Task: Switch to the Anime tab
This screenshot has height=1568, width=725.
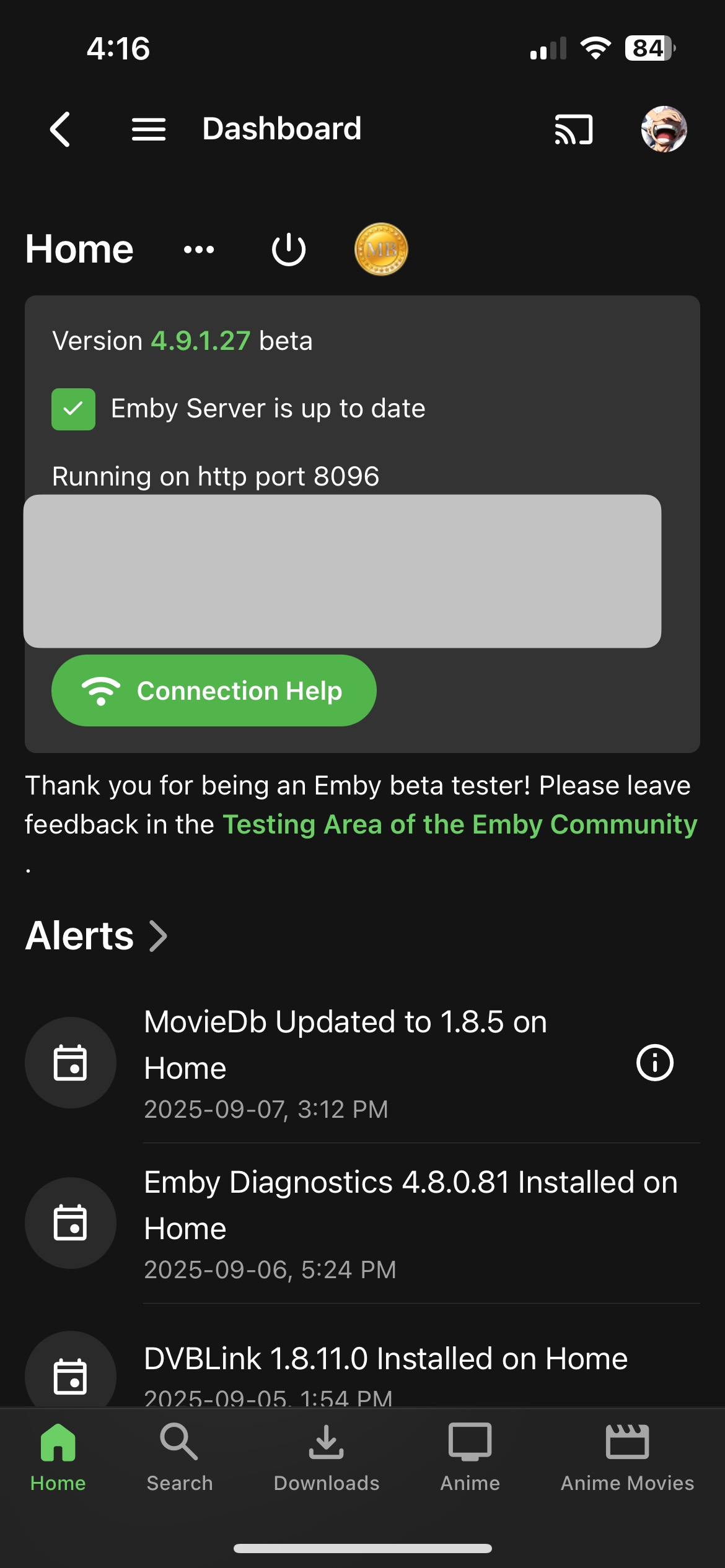Action: 470,1457
